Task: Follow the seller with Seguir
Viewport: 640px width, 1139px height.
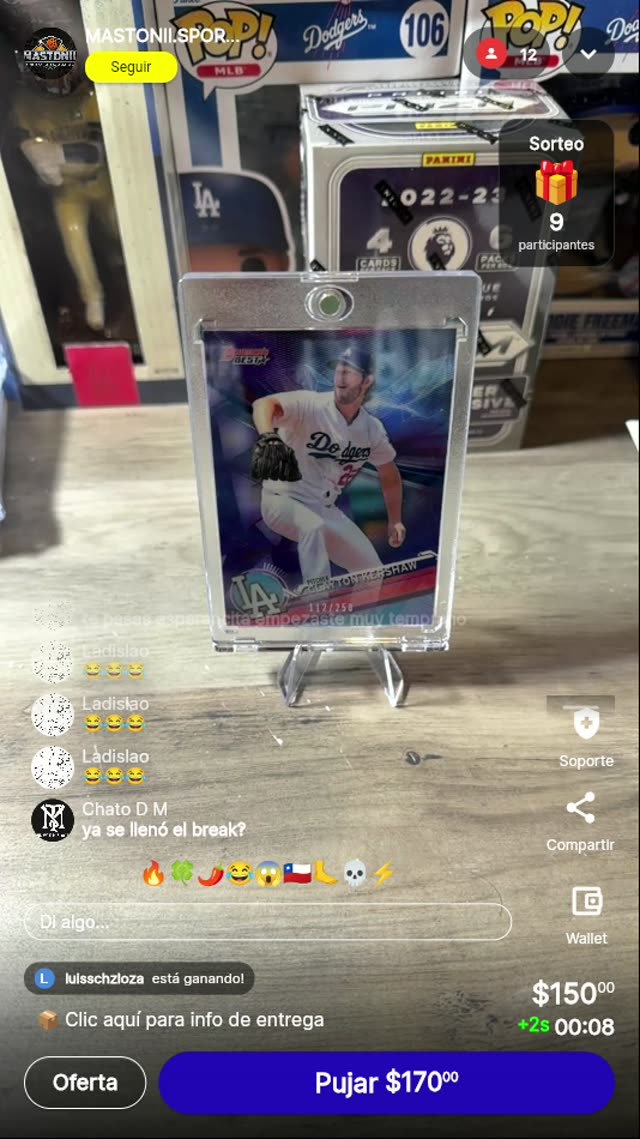Action: pyautogui.click(x=131, y=67)
